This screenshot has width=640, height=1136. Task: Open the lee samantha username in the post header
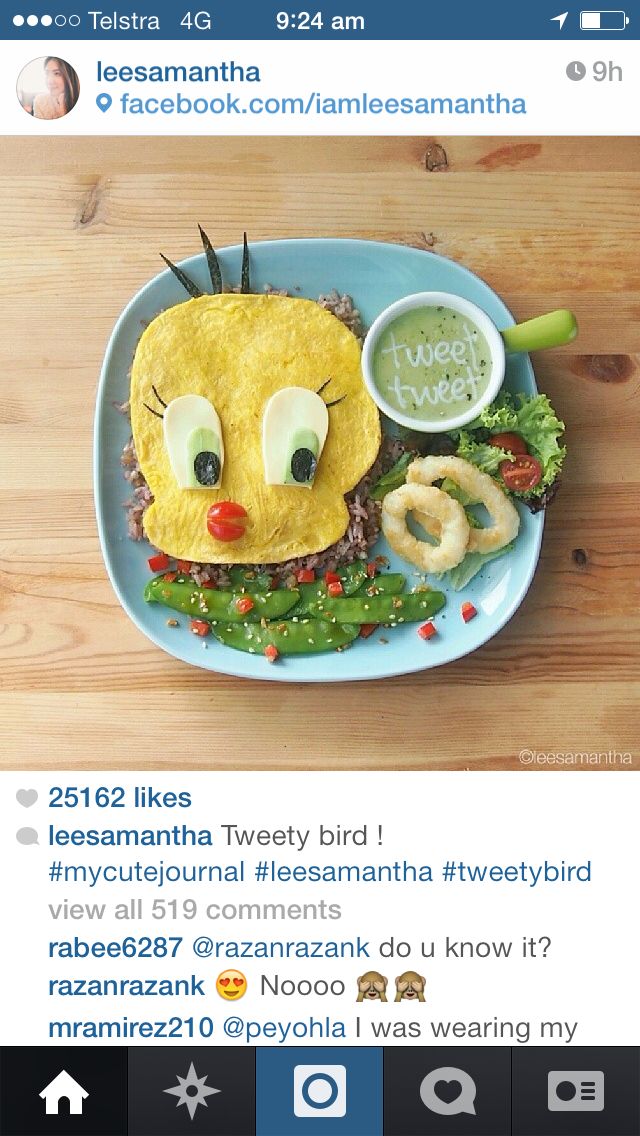[x=178, y=72]
